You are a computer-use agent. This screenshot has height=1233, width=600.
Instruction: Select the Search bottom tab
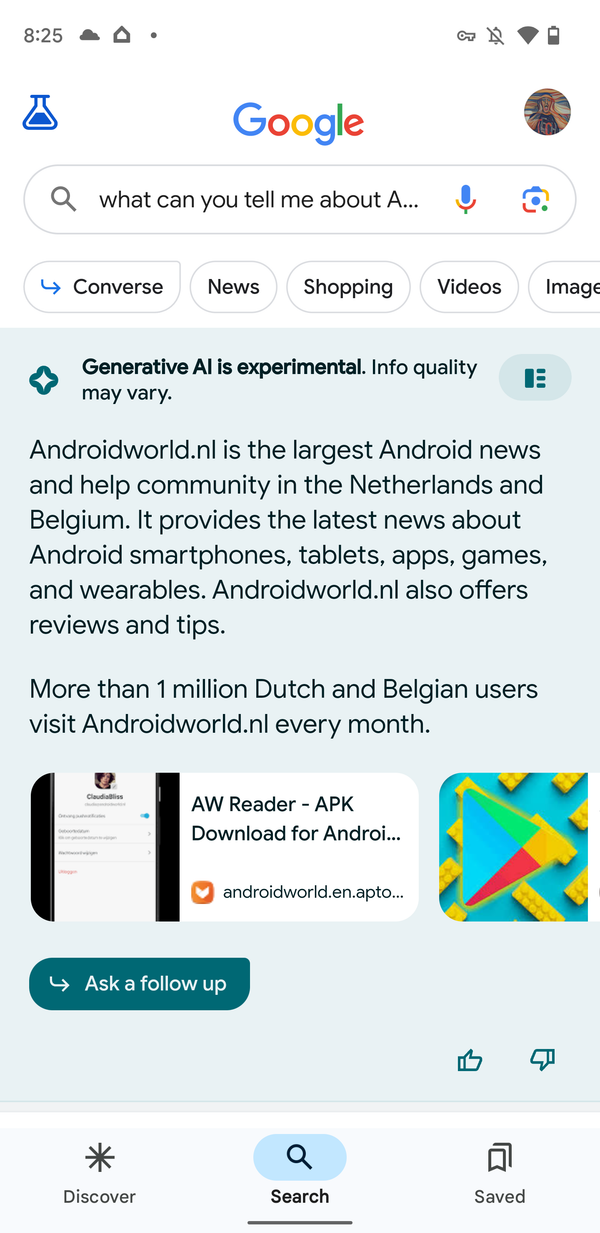[299, 1174]
